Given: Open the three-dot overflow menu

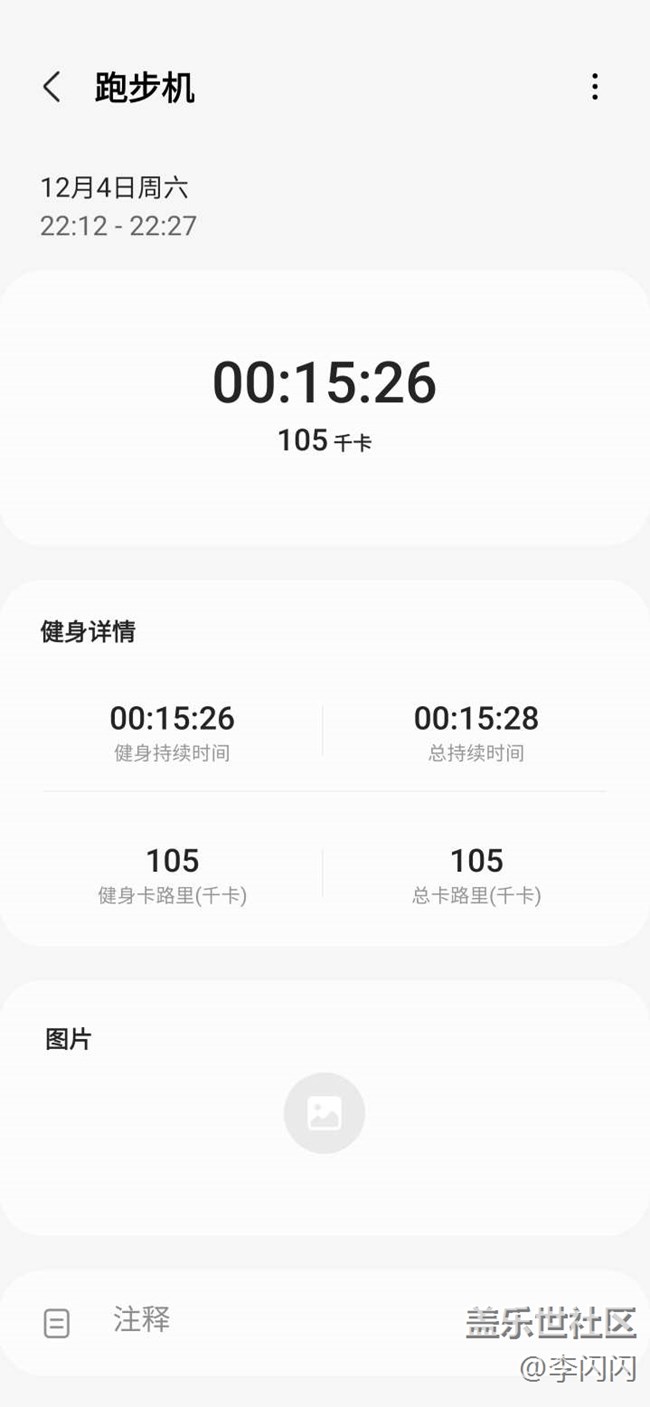Looking at the screenshot, I should coord(595,87).
